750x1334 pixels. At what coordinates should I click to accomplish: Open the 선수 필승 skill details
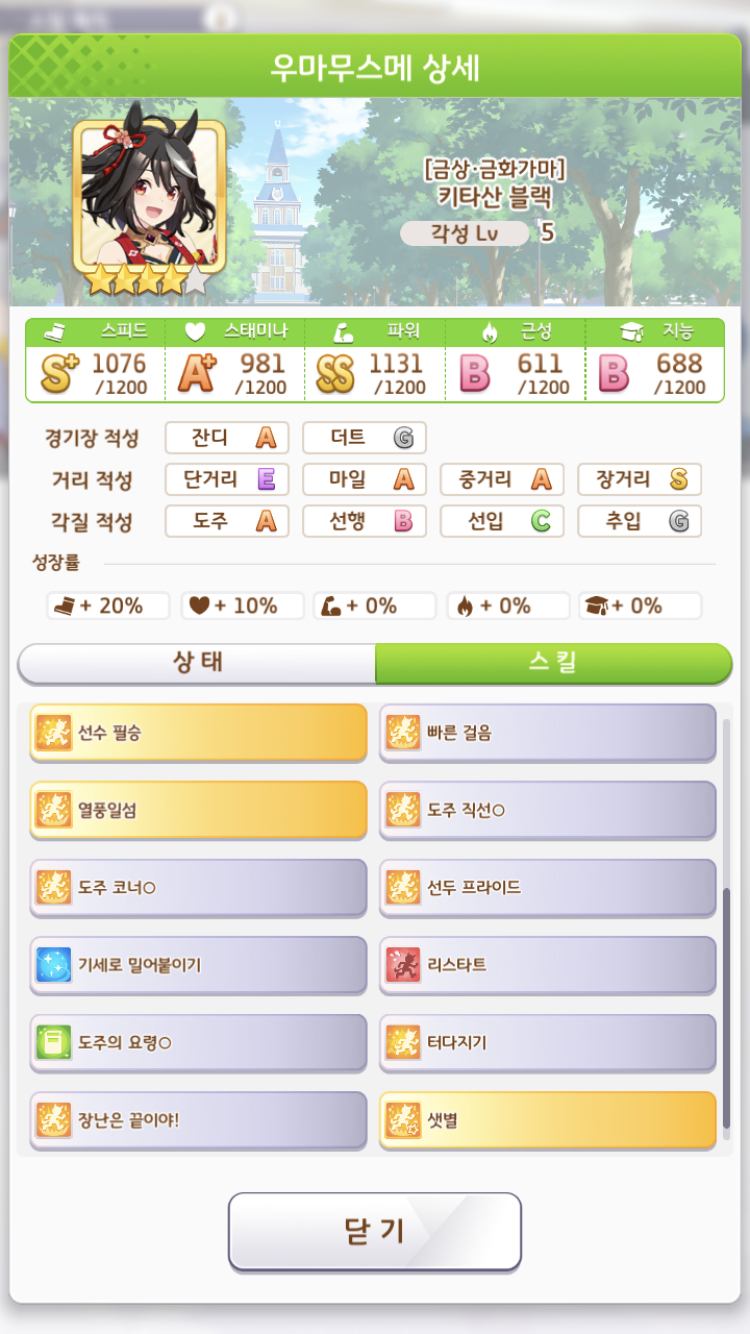click(198, 732)
